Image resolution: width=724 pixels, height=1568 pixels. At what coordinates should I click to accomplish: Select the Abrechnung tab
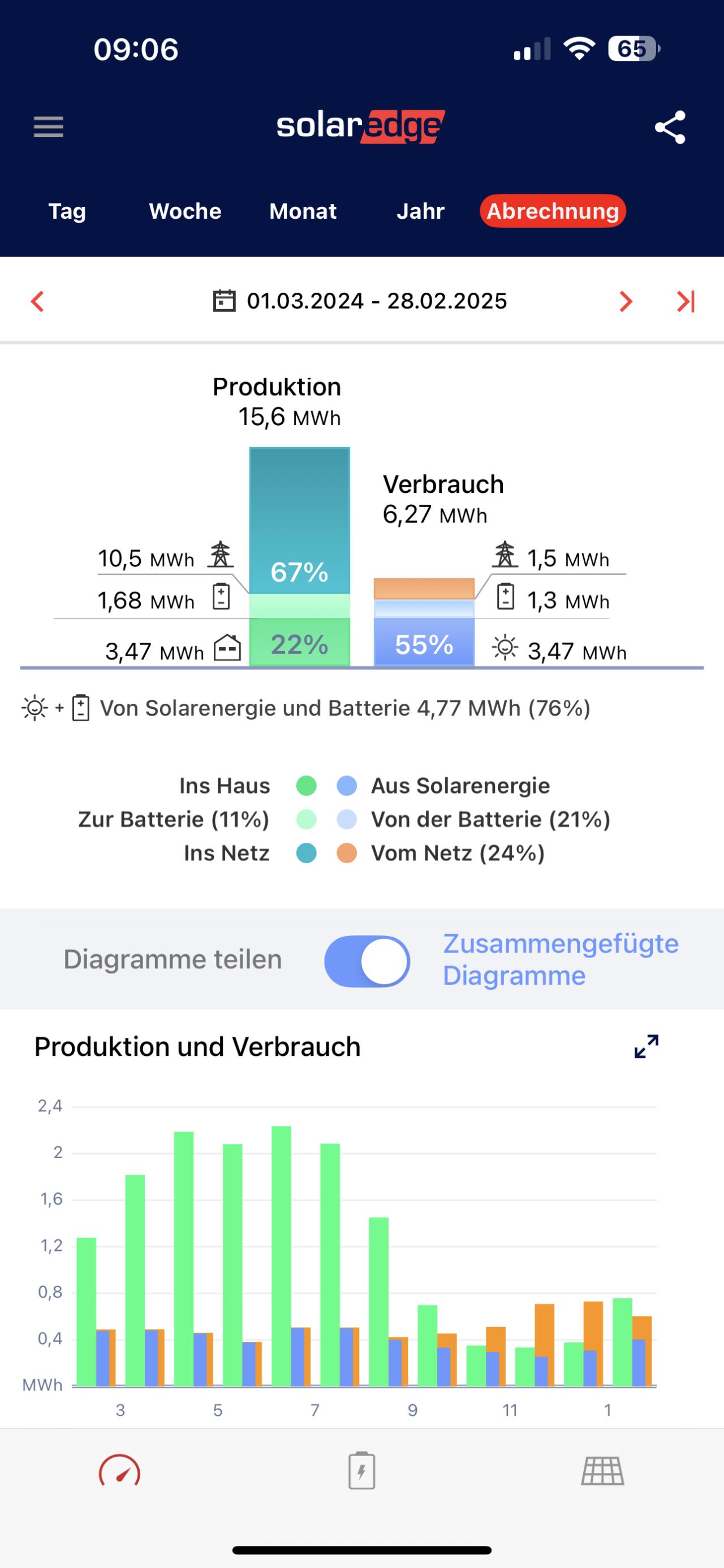552,211
